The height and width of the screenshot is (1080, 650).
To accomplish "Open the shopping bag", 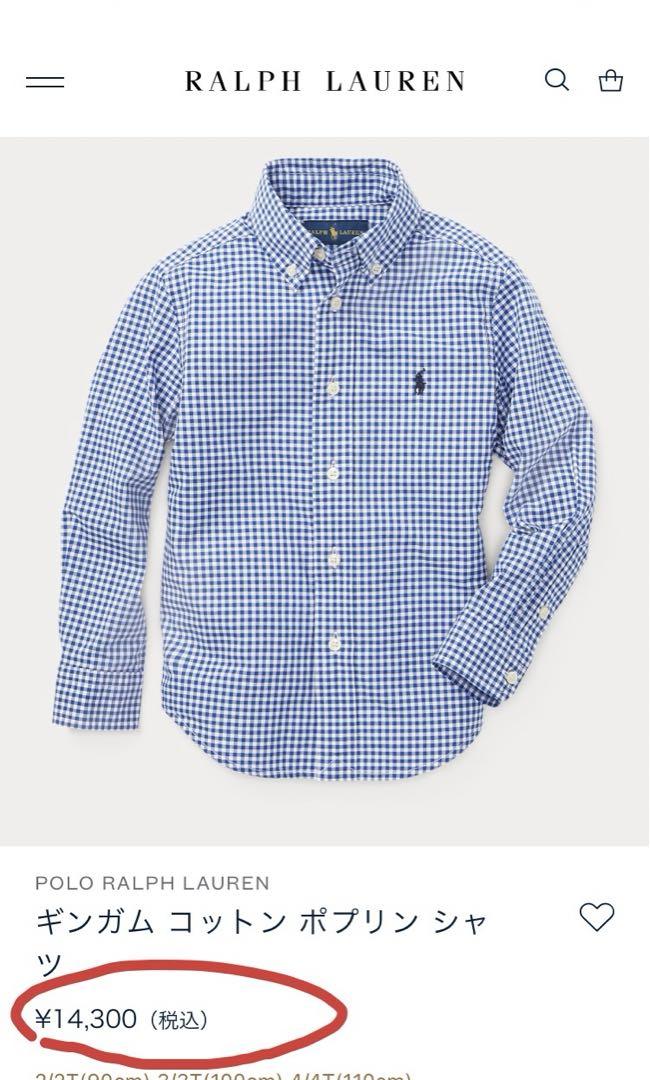I will [x=610, y=81].
